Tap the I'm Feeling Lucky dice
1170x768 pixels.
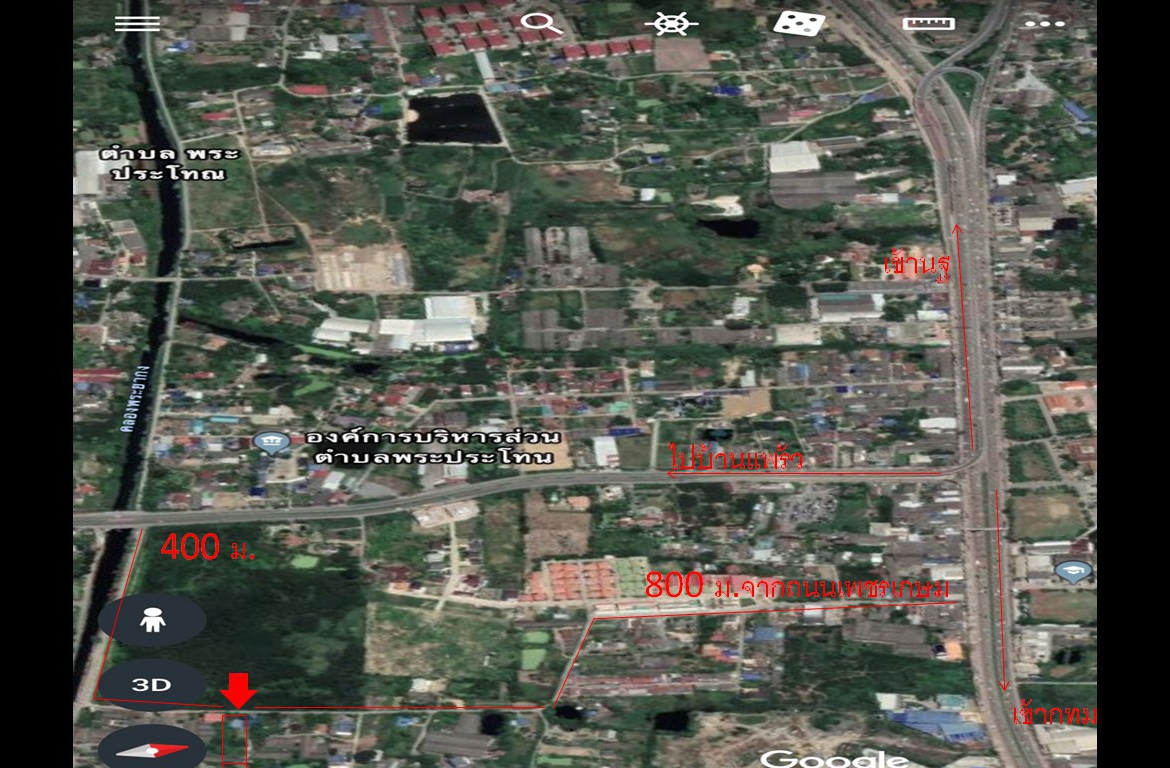(x=799, y=23)
